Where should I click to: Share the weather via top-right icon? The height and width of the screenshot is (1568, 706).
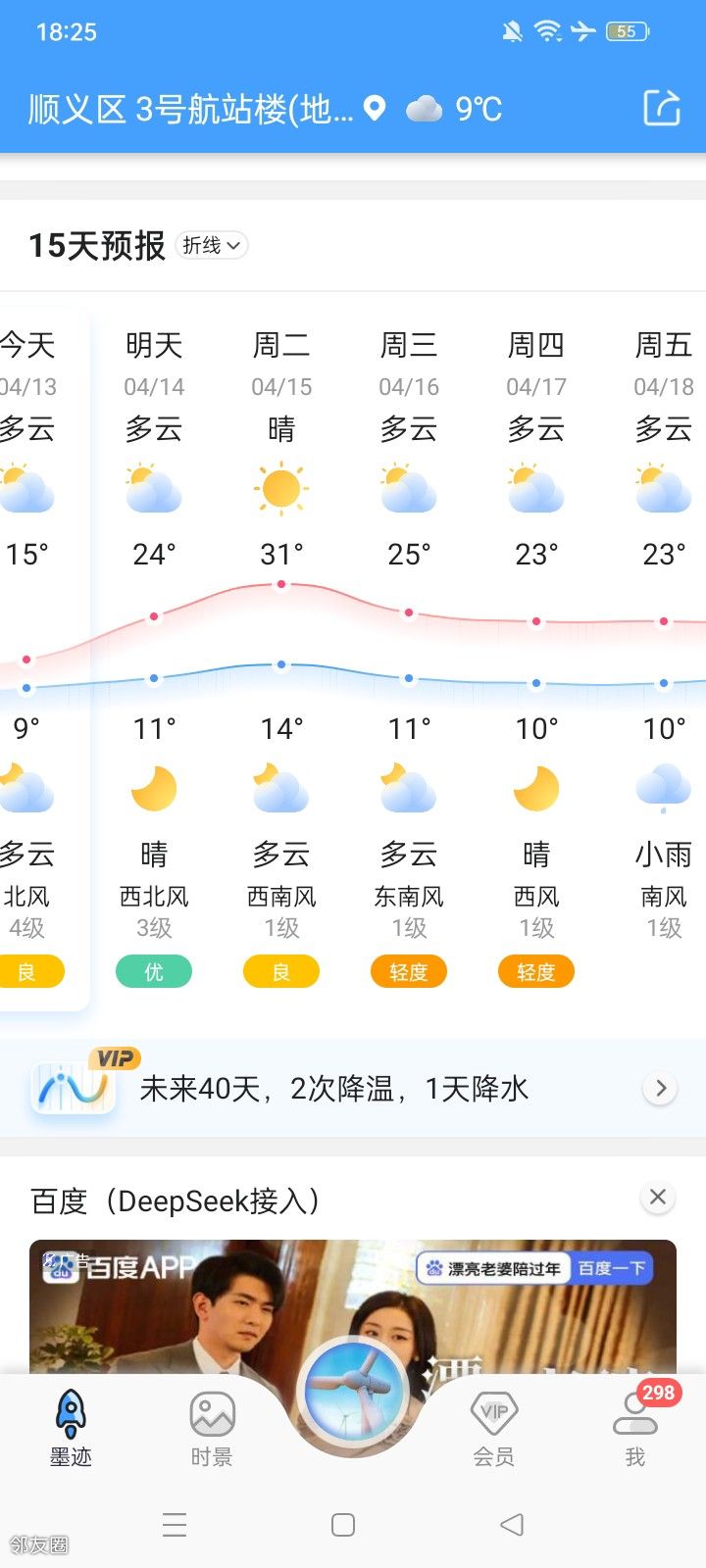[x=662, y=108]
